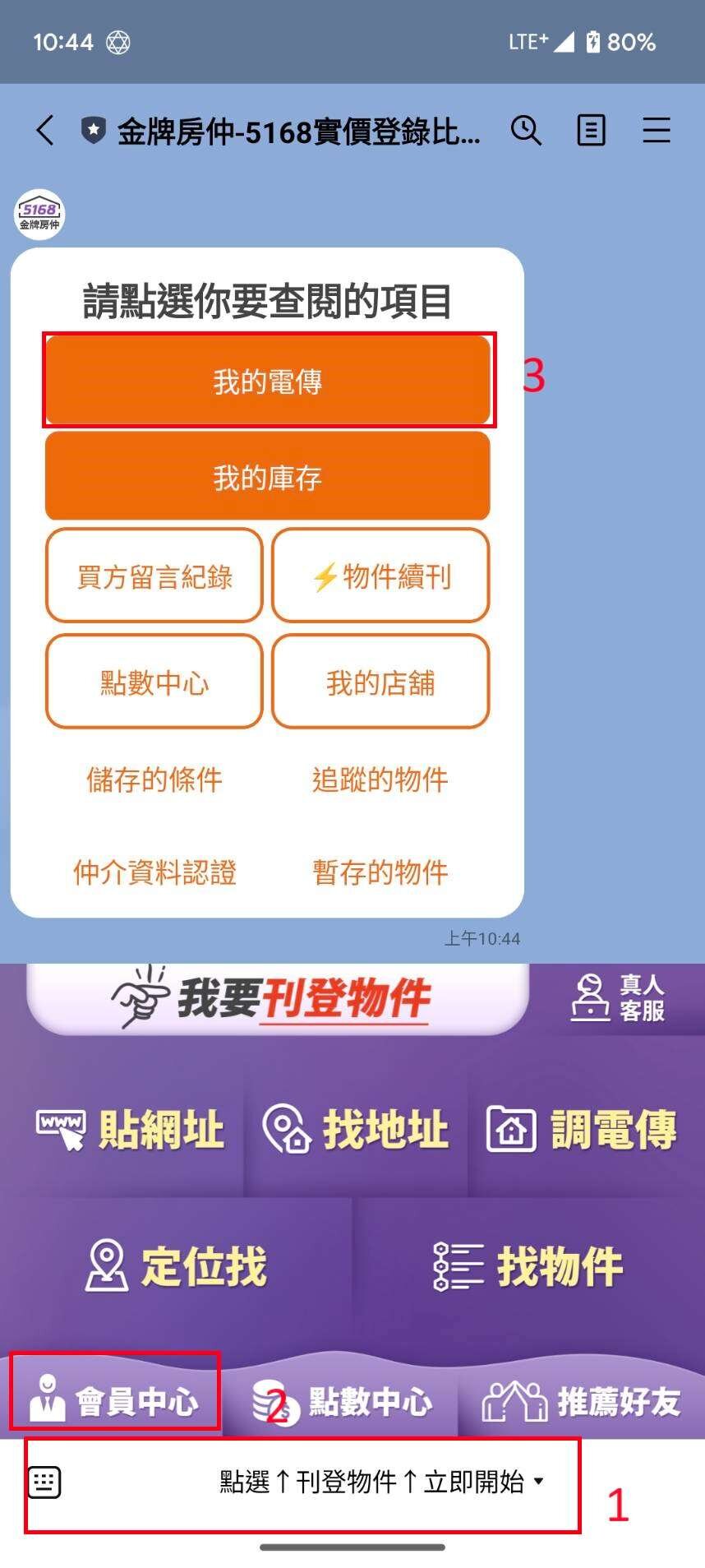
Task: Go back from the chat
Action: [45, 131]
